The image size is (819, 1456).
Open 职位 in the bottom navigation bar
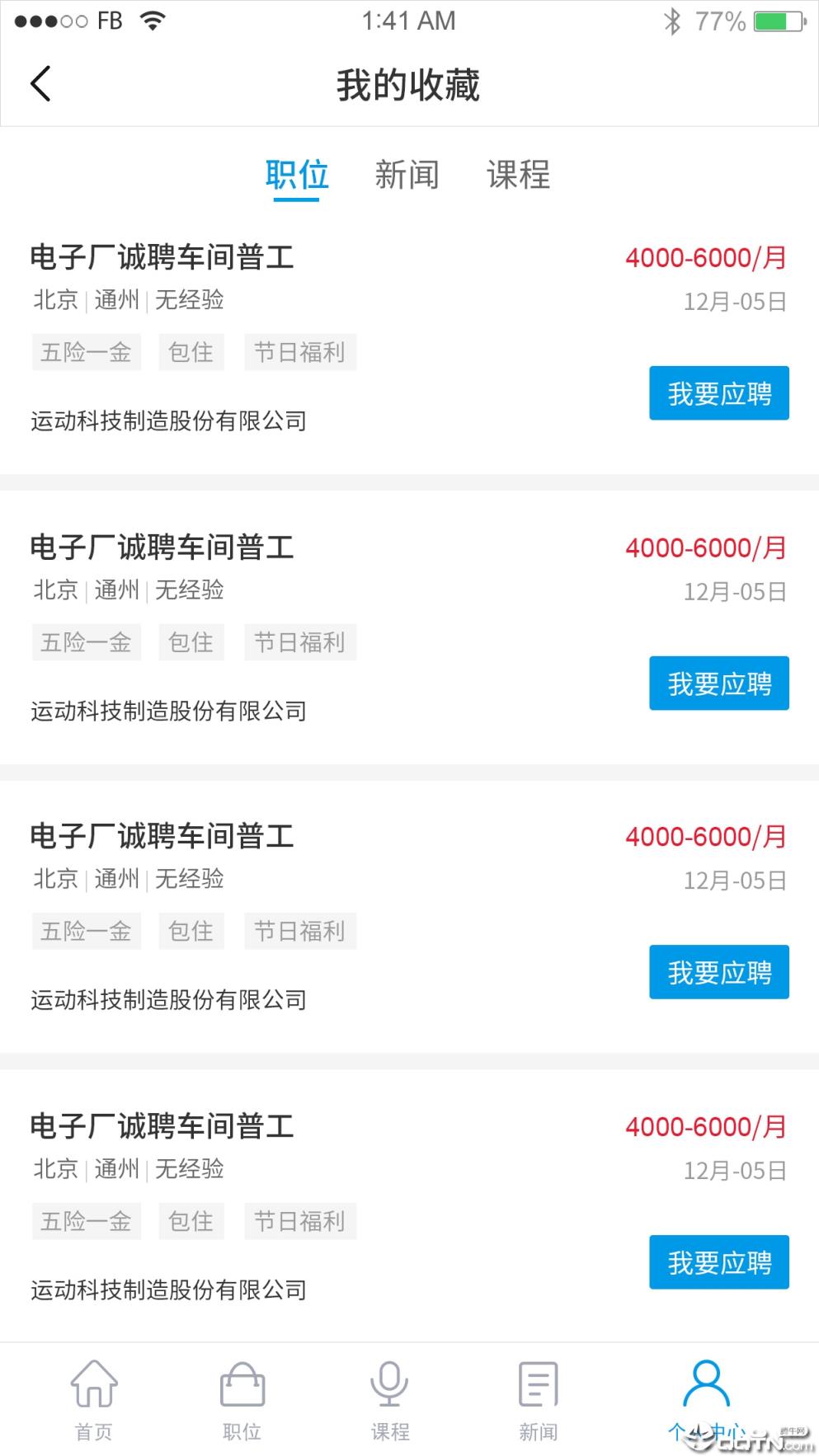(242, 1400)
